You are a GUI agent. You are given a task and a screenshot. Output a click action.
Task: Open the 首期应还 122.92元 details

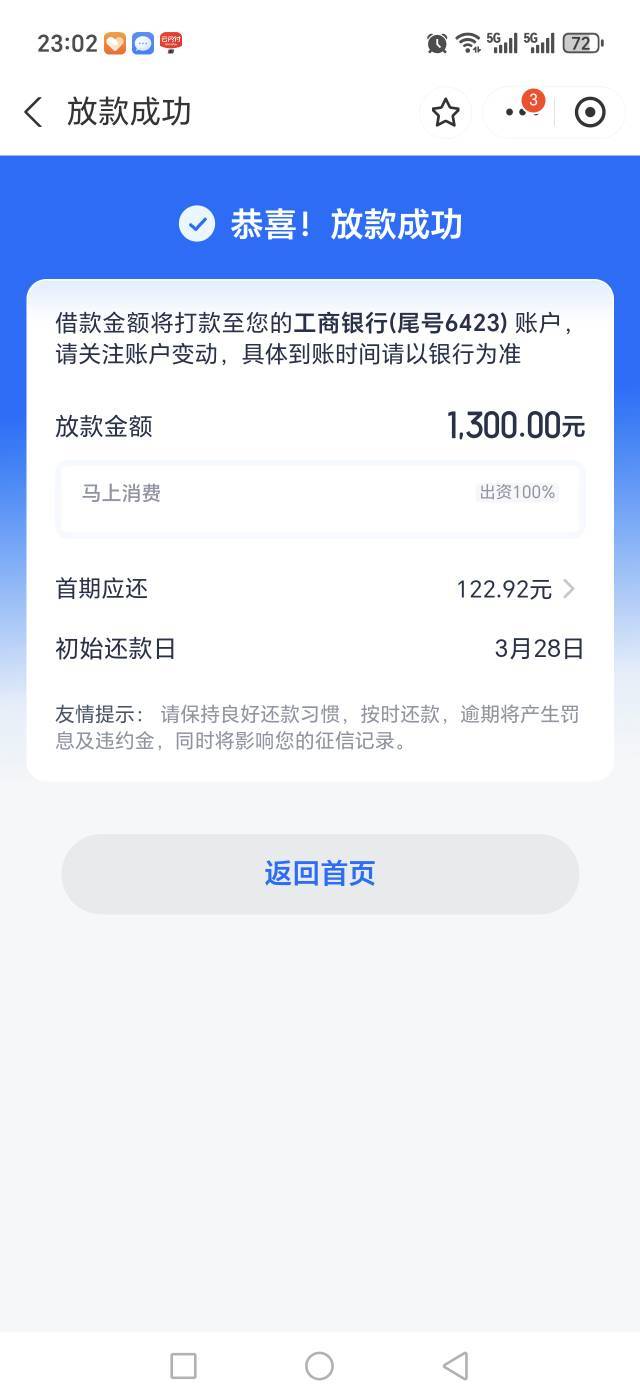point(320,589)
